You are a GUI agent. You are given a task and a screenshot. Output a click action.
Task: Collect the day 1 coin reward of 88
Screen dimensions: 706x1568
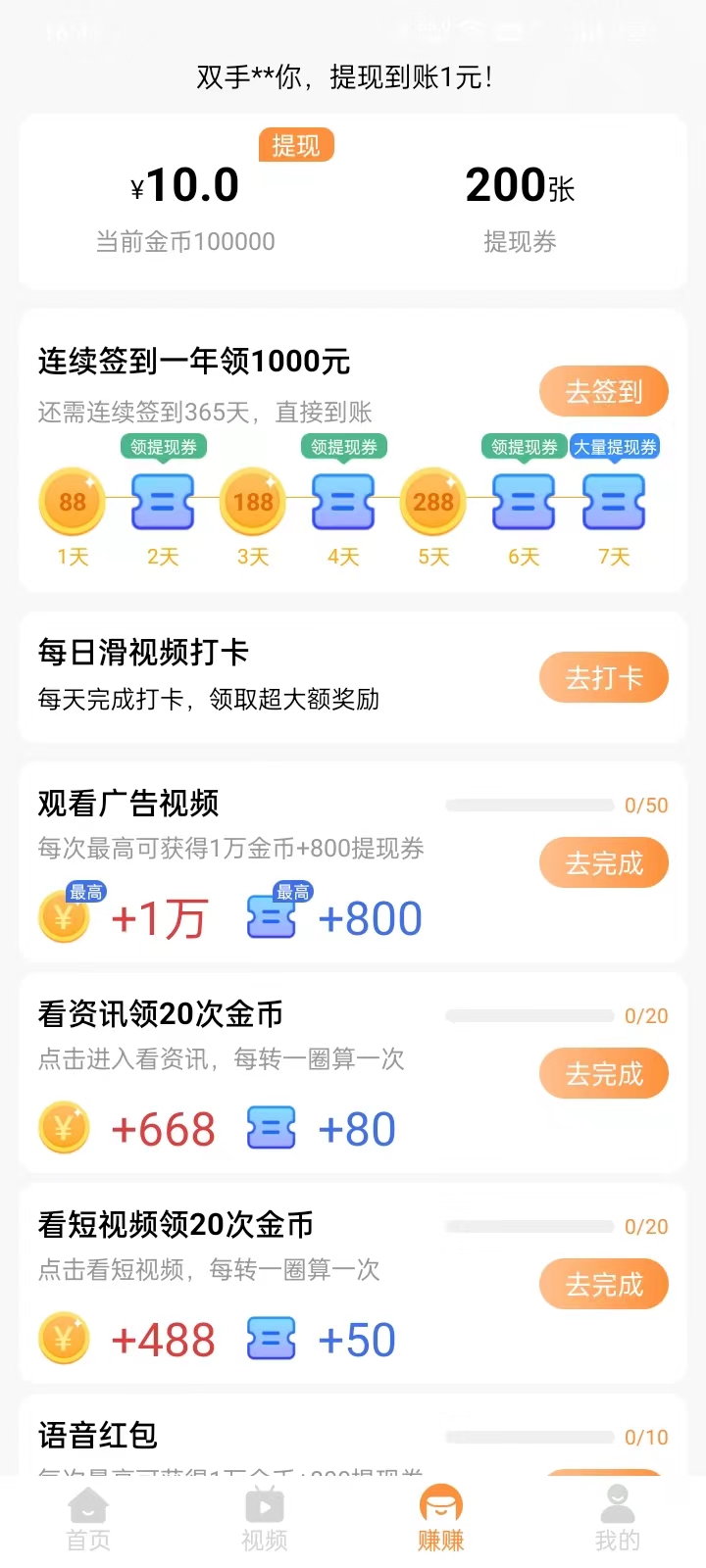tap(70, 502)
